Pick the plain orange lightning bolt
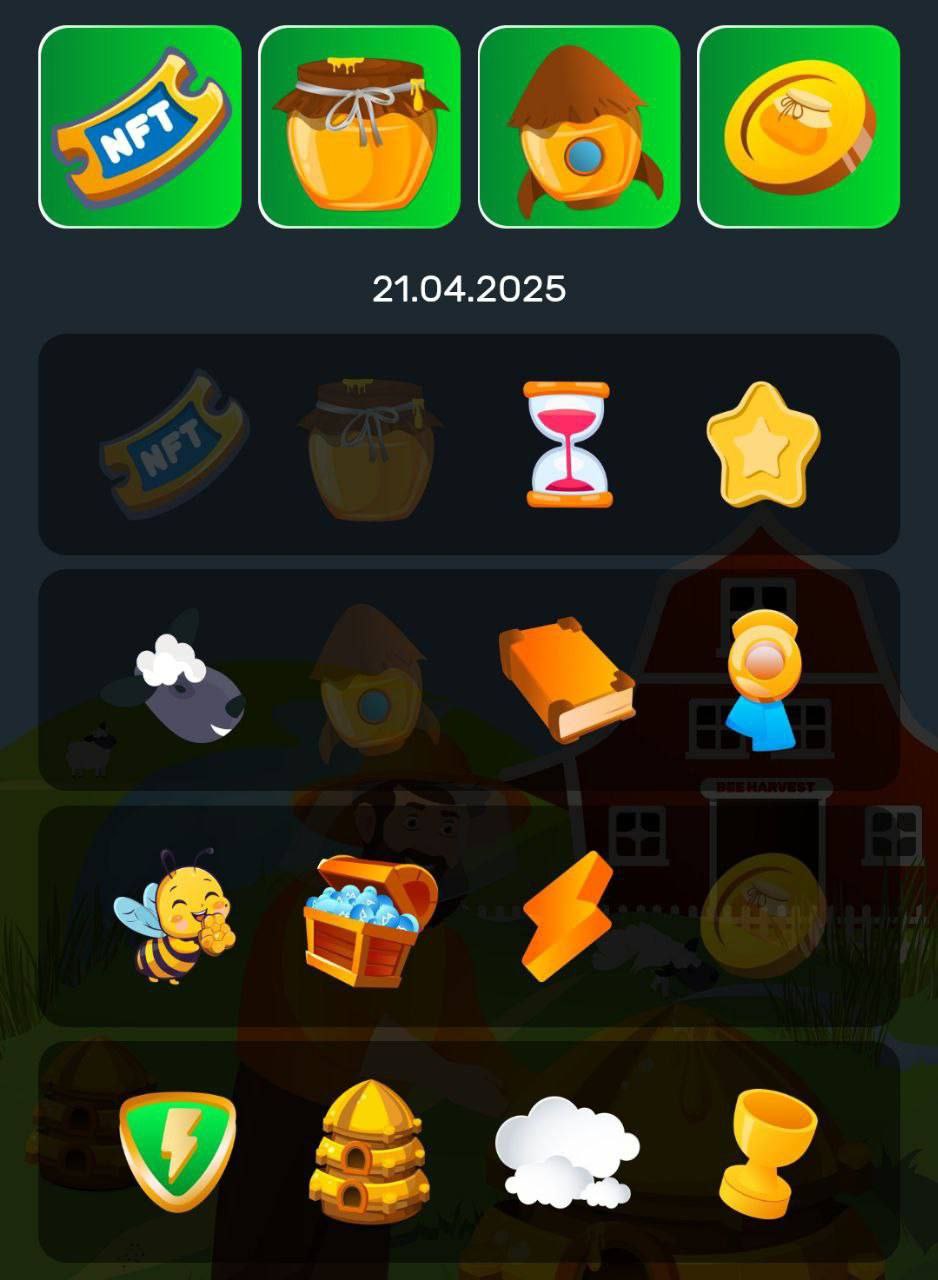This screenshot has height=1280, width=938. click(x=566, y=915)
